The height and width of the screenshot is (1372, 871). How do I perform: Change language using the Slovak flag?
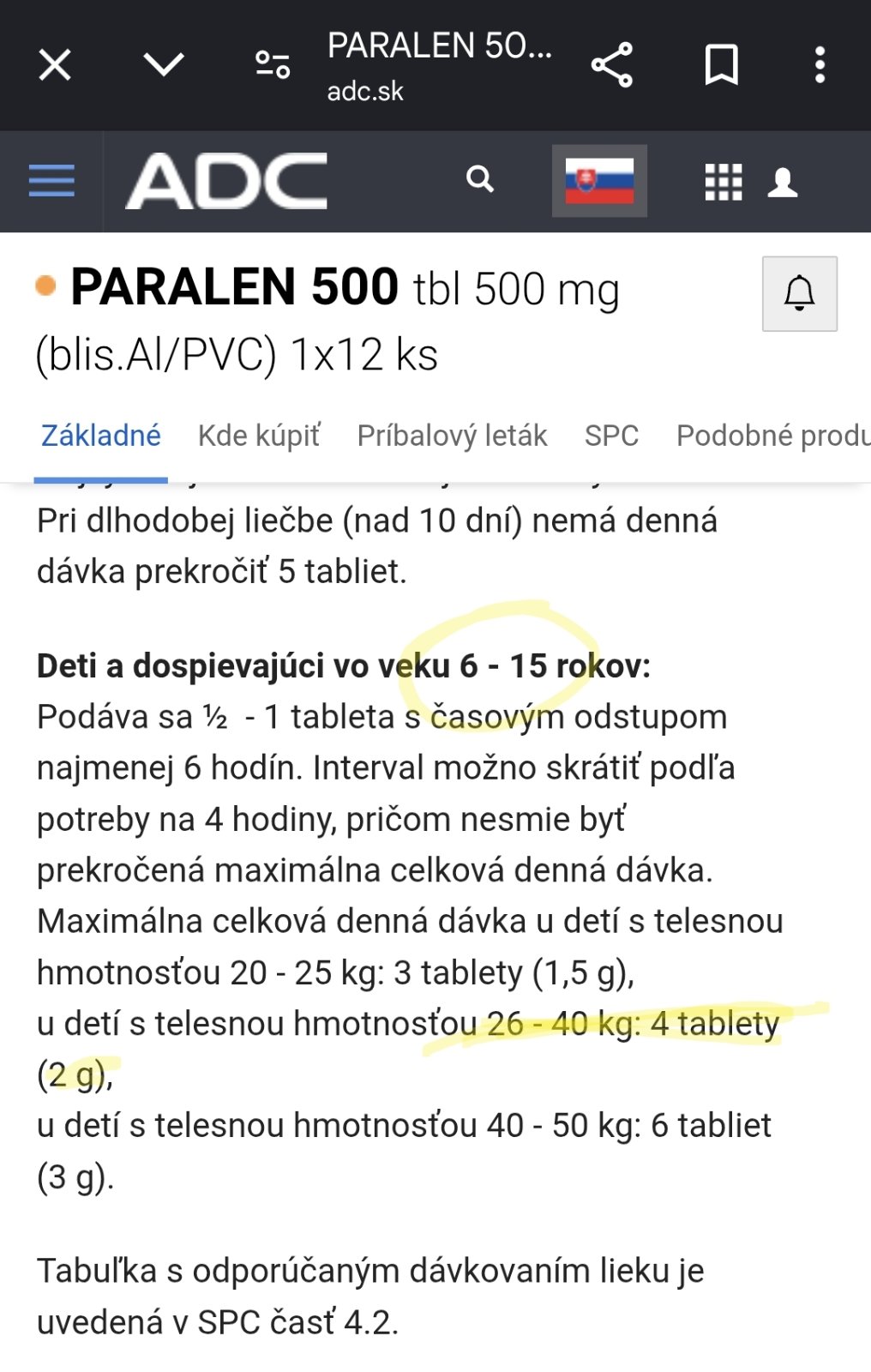(599, 181)
